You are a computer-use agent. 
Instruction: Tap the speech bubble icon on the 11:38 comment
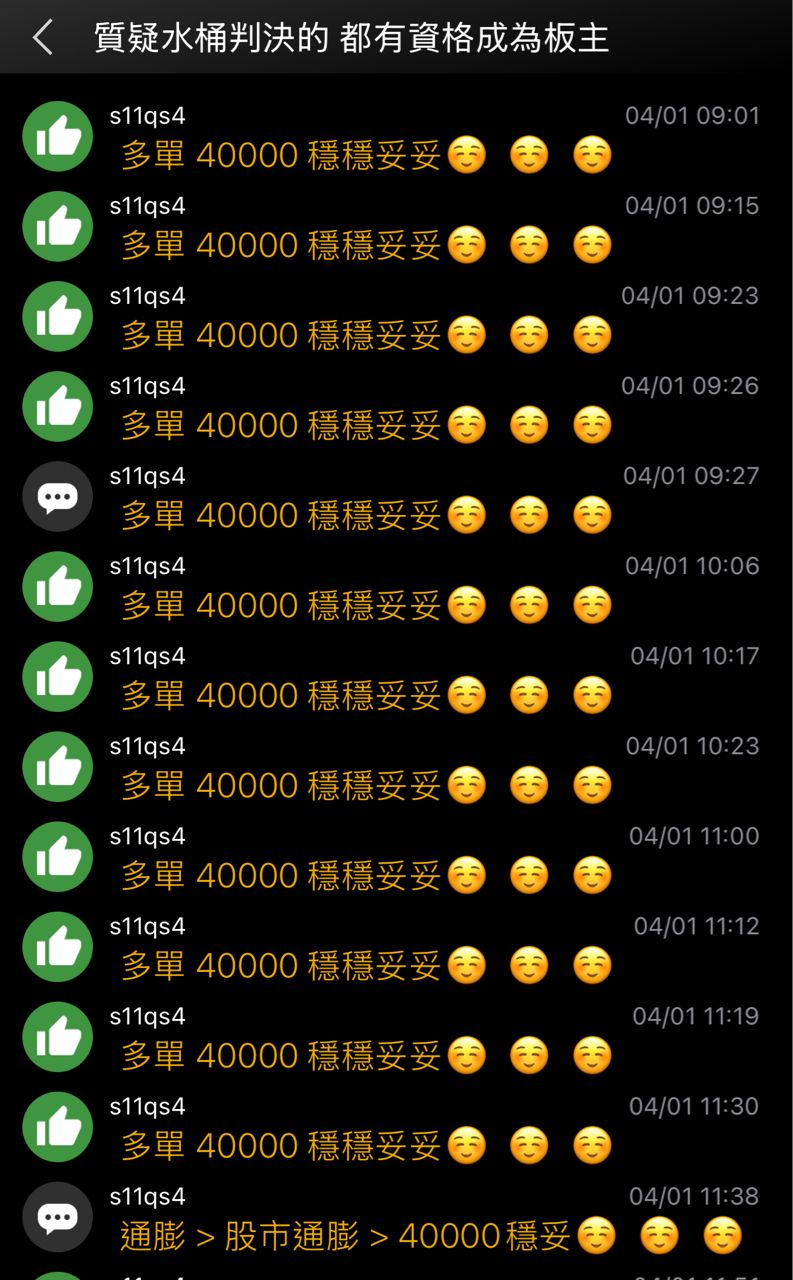coord(58,1217)
